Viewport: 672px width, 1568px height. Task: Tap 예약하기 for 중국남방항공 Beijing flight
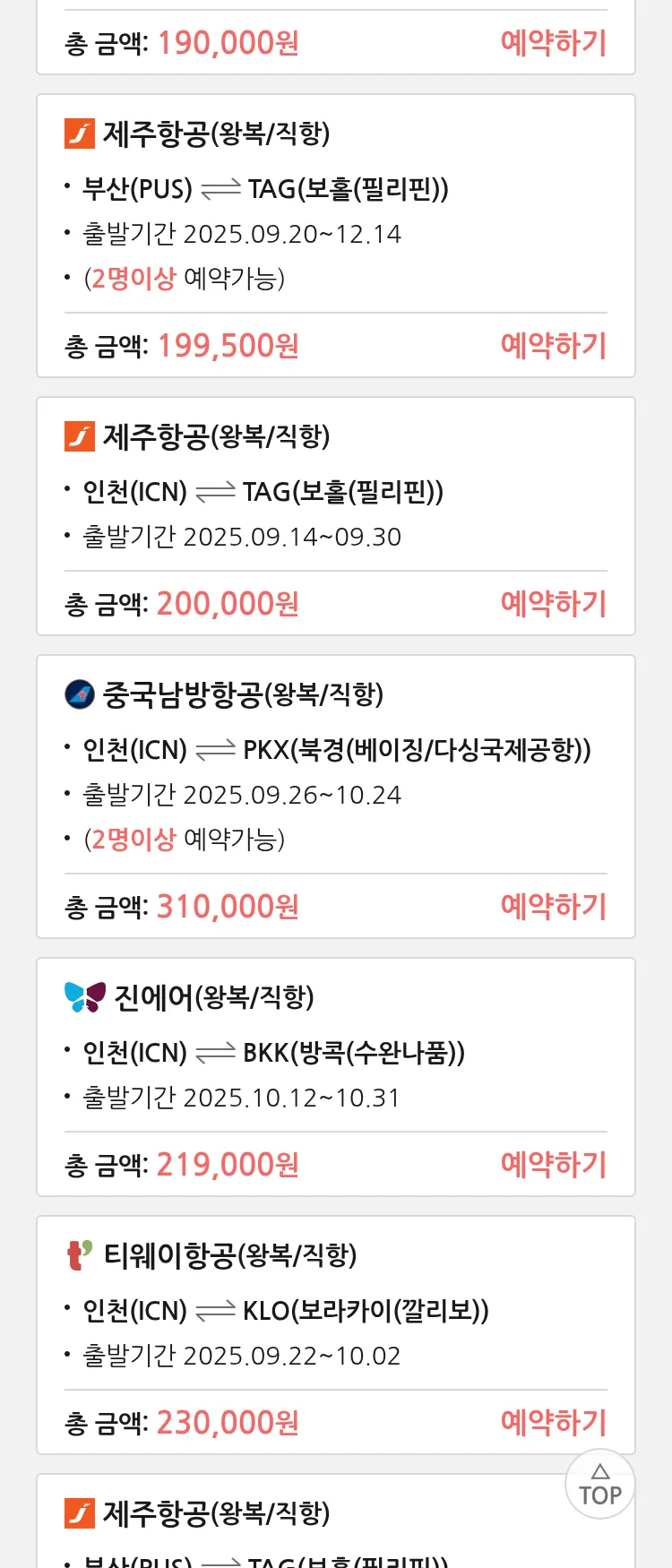(x=553, y=907)
